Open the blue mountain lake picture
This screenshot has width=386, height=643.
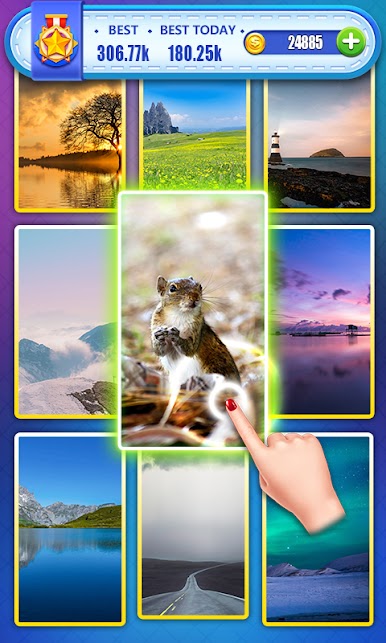coord(70,529)
